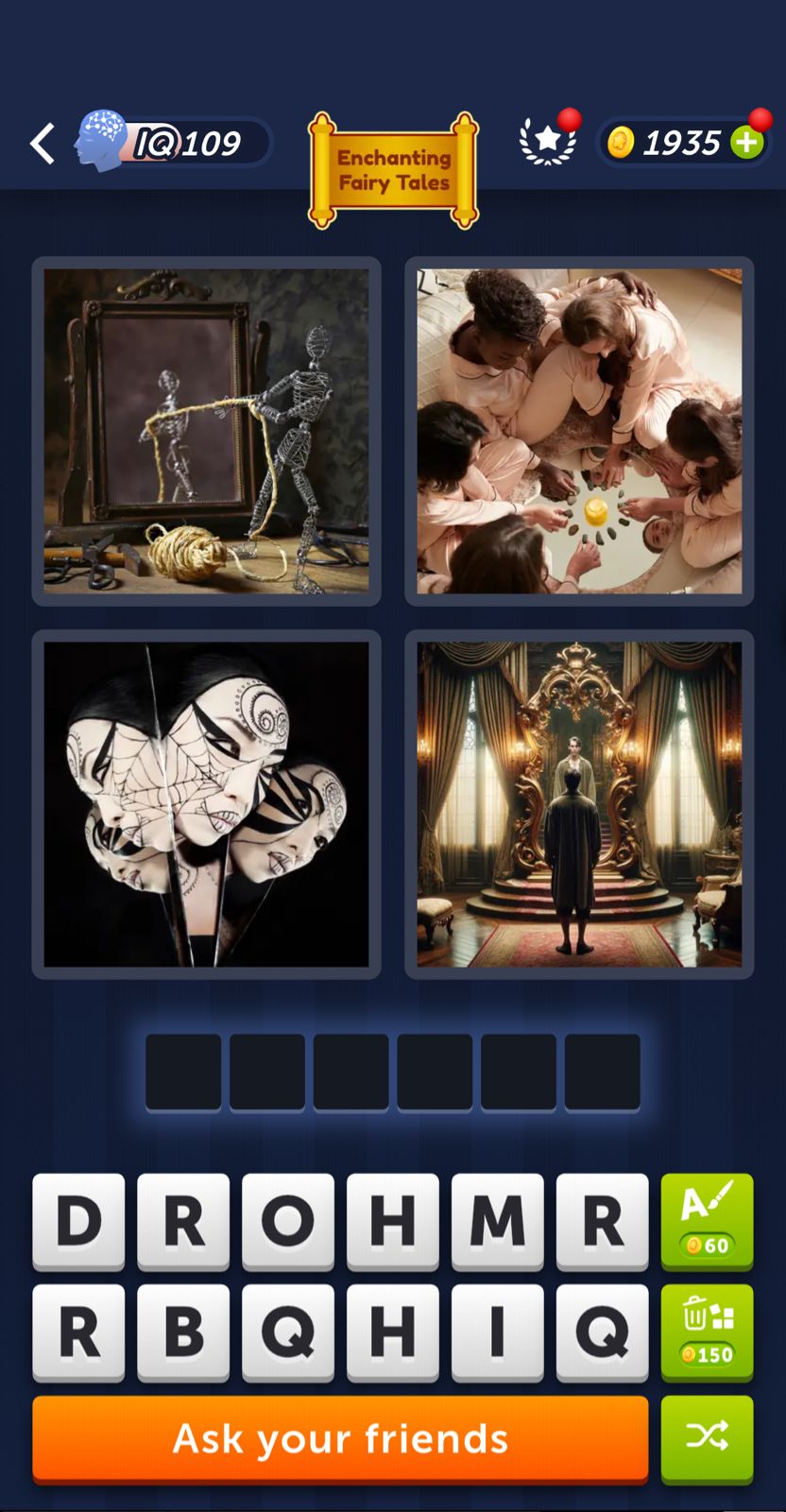Pick the letter I tile
This screenshot has width=786, height=1512.
pos(497,1332)
